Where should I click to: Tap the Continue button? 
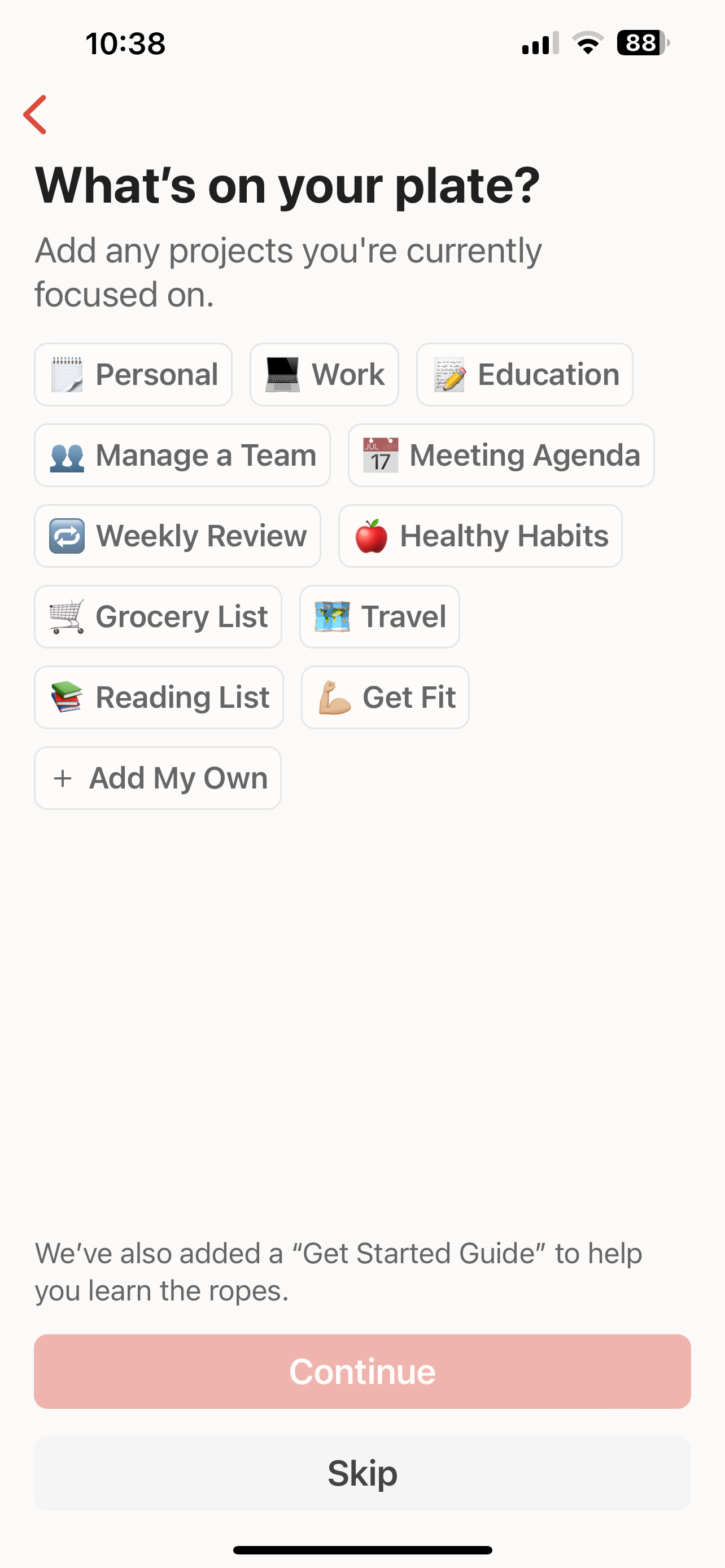pyautogui.click(x=362, y=1372)
